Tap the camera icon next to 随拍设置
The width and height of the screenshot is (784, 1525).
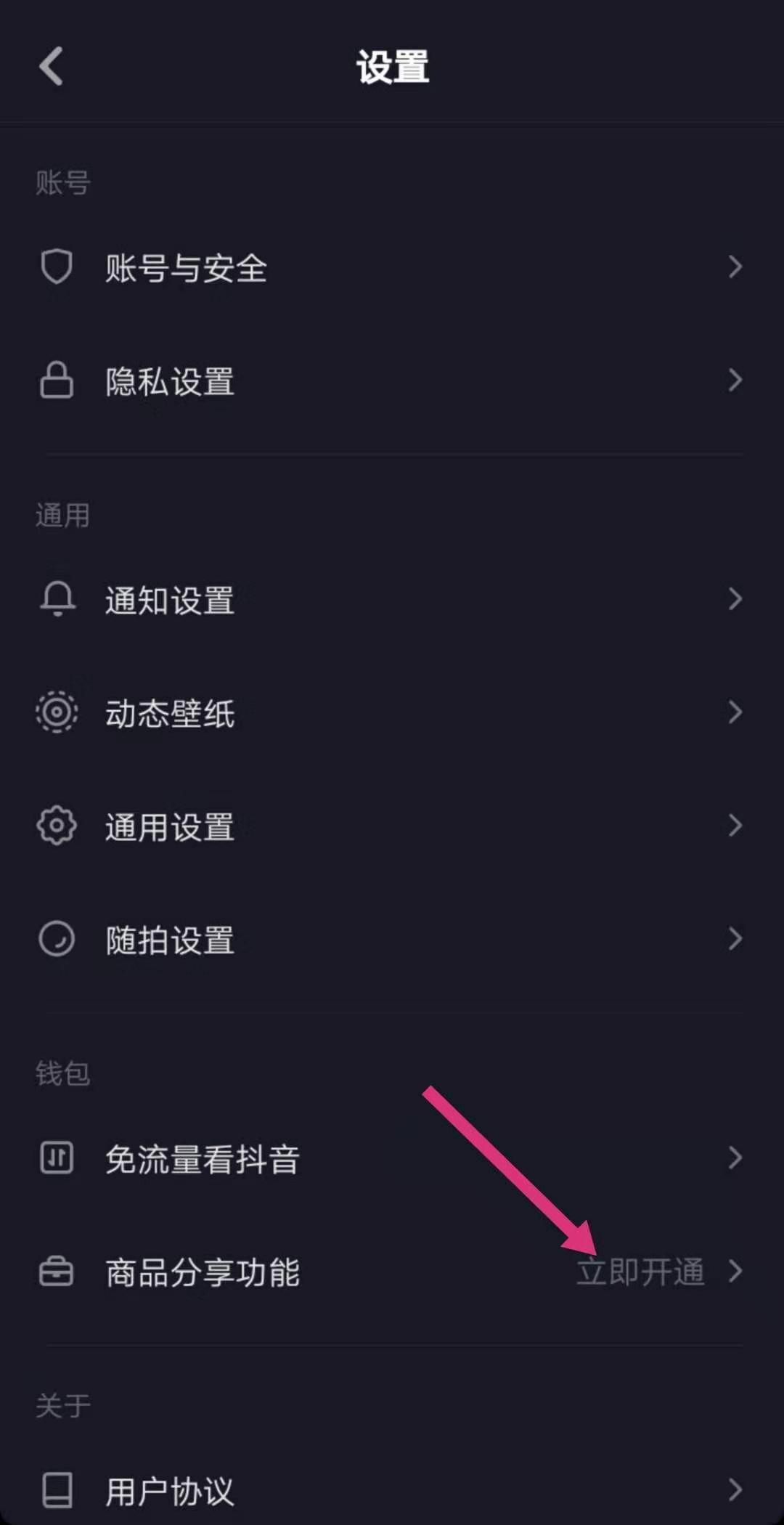pyautogui.click(x=57, y=939)
